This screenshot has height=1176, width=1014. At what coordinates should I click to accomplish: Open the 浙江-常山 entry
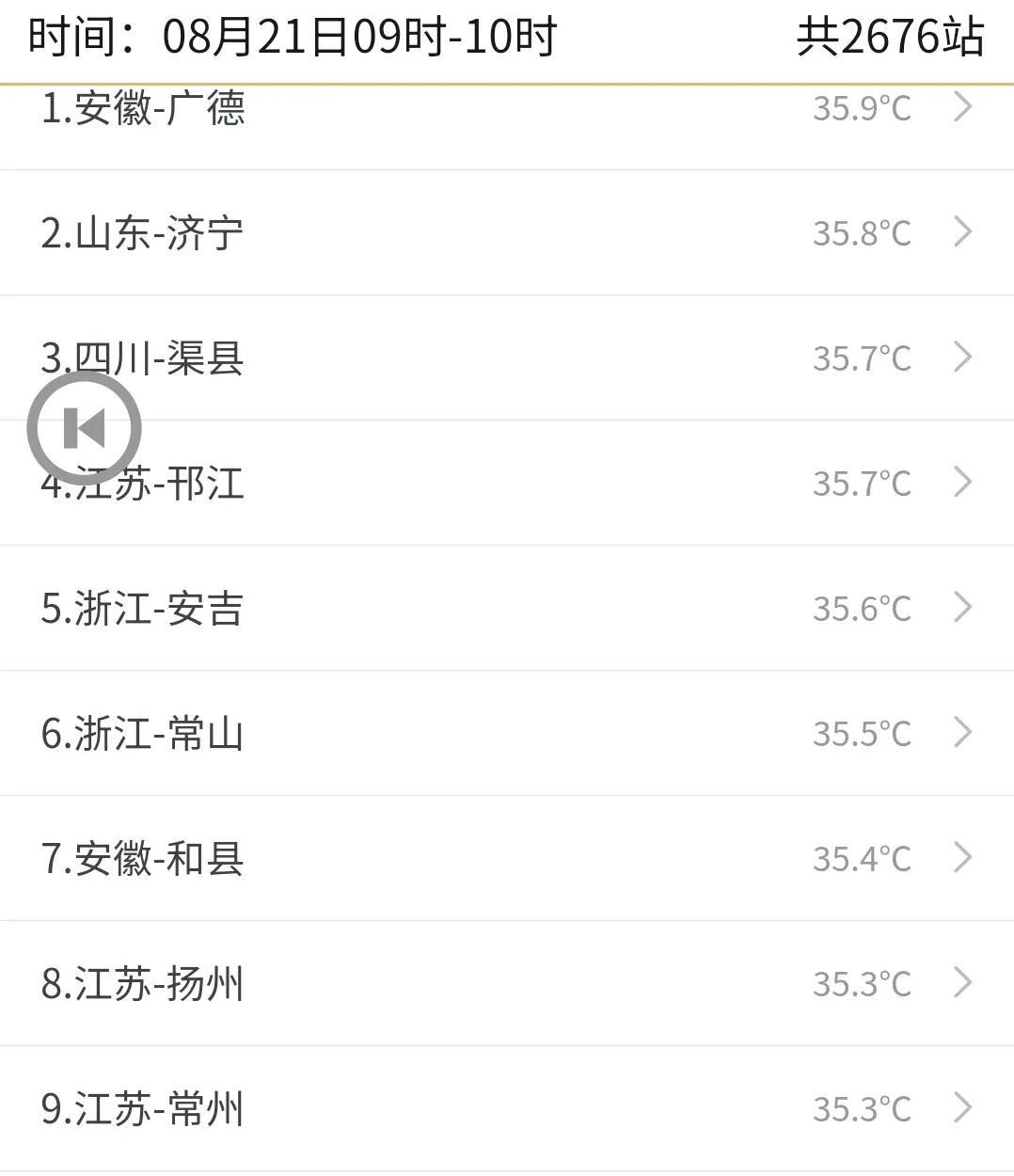(x=507, y=733)
